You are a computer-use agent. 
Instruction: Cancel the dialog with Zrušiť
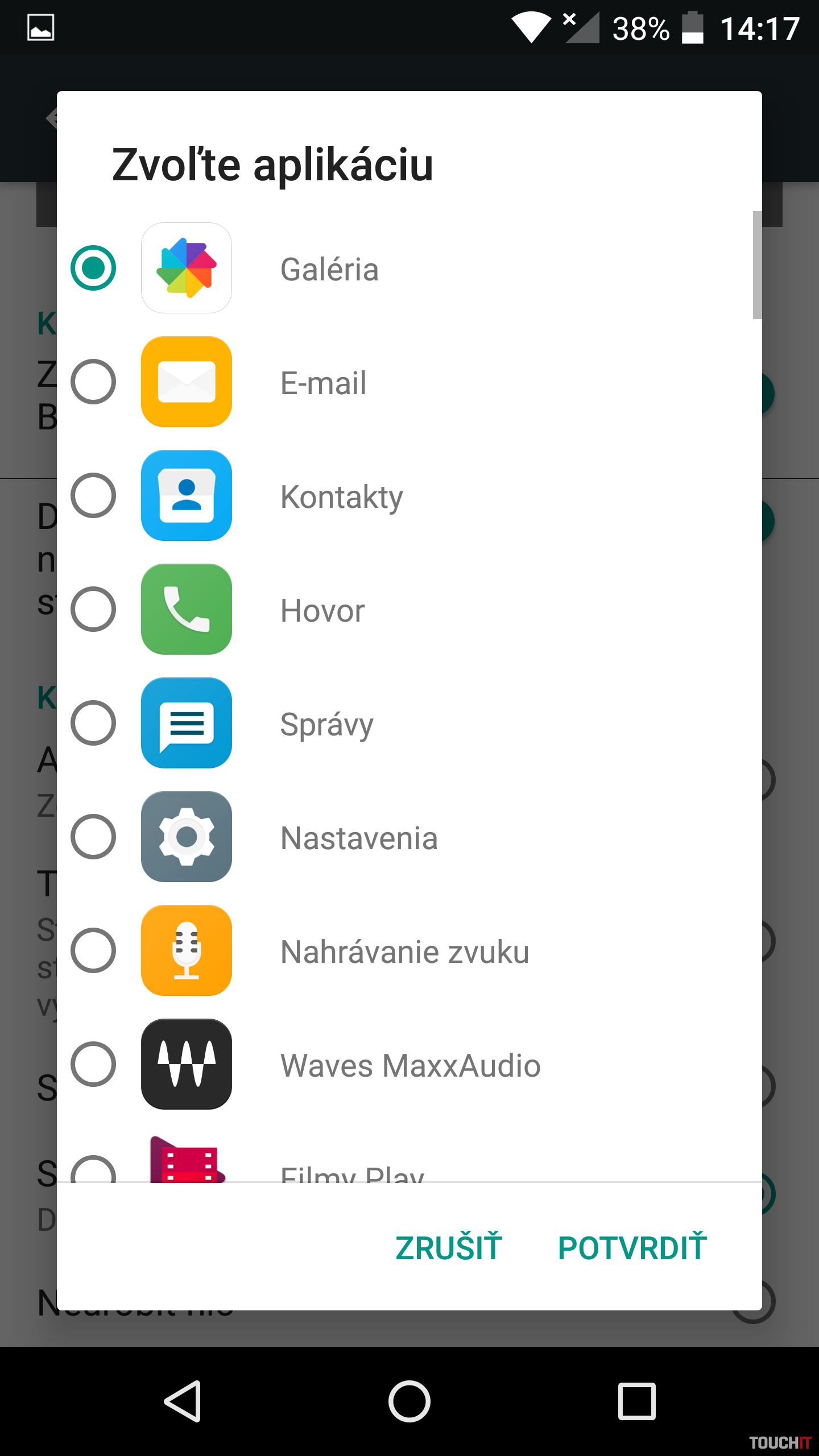(x=449, y=1248)
